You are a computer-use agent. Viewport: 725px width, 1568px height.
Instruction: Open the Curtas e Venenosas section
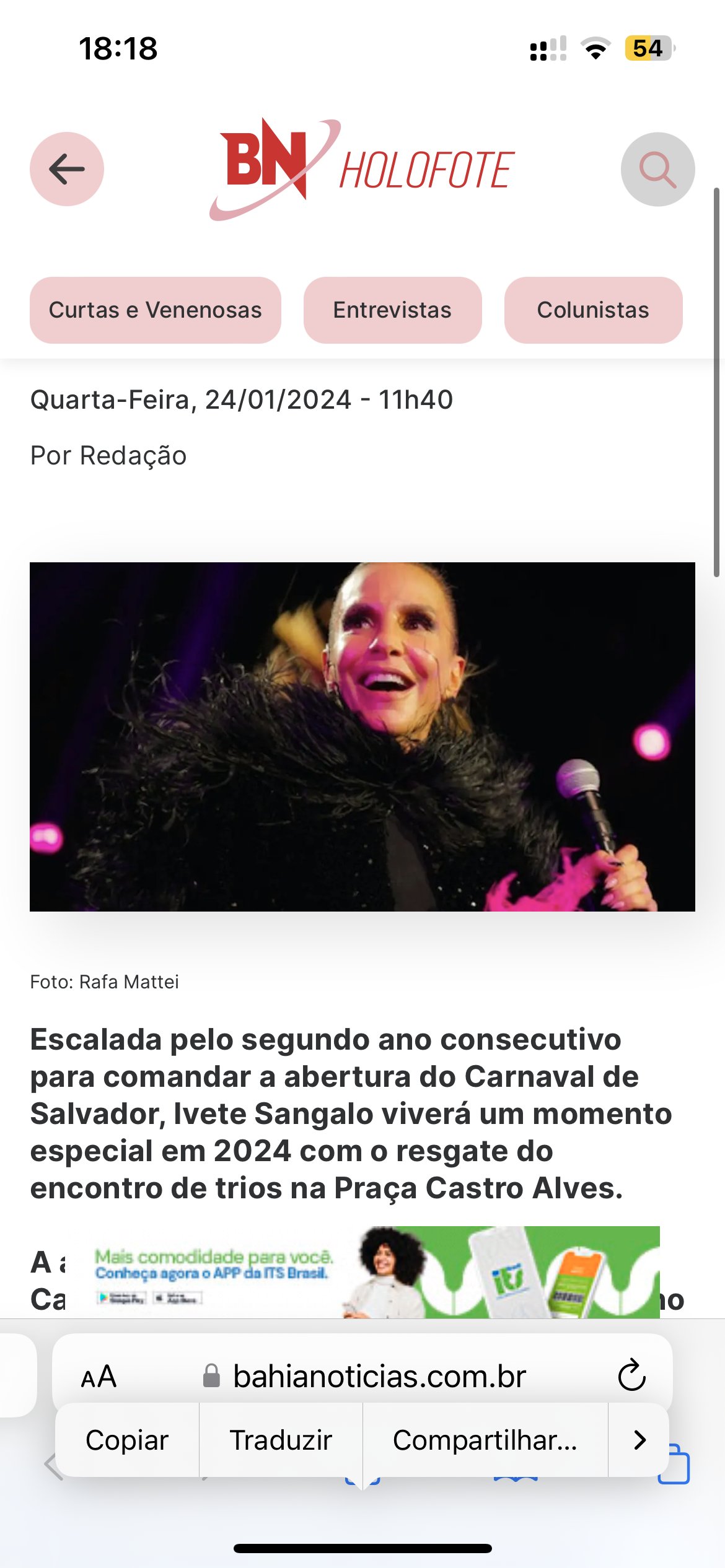[156, 310]
